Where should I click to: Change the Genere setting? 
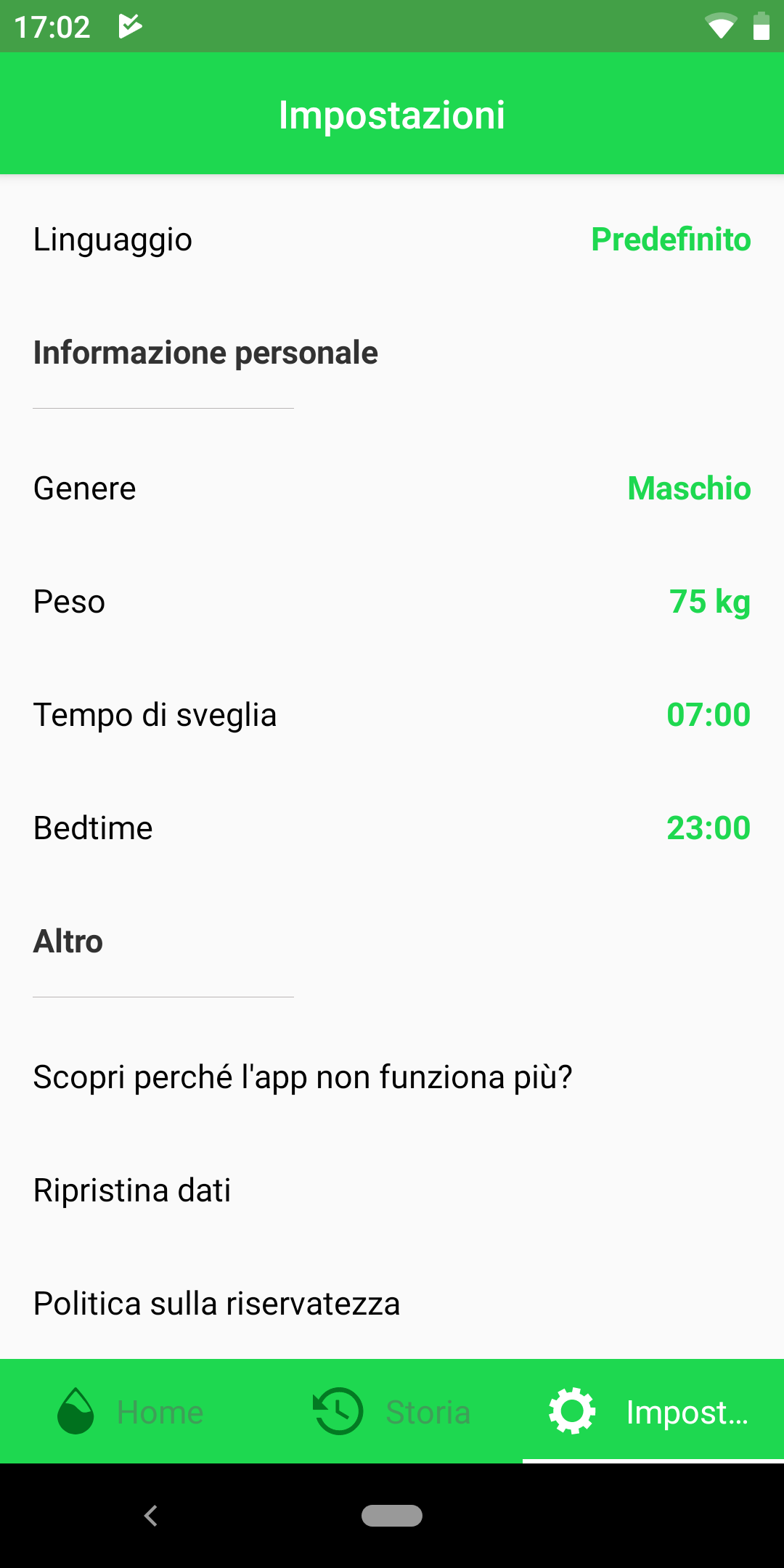point(392,489)
